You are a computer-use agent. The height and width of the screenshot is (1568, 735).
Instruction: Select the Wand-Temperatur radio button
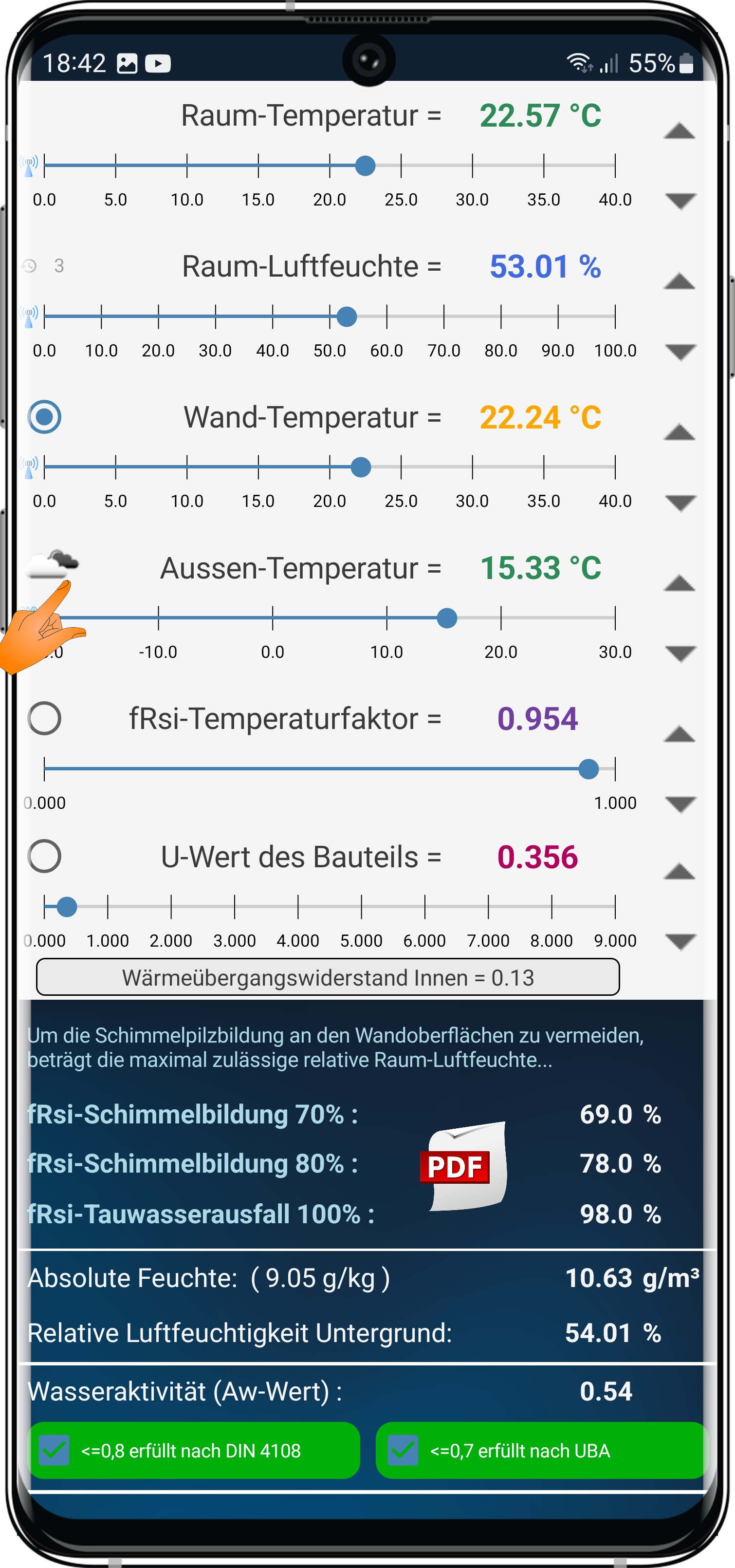[x=44, y=417]
